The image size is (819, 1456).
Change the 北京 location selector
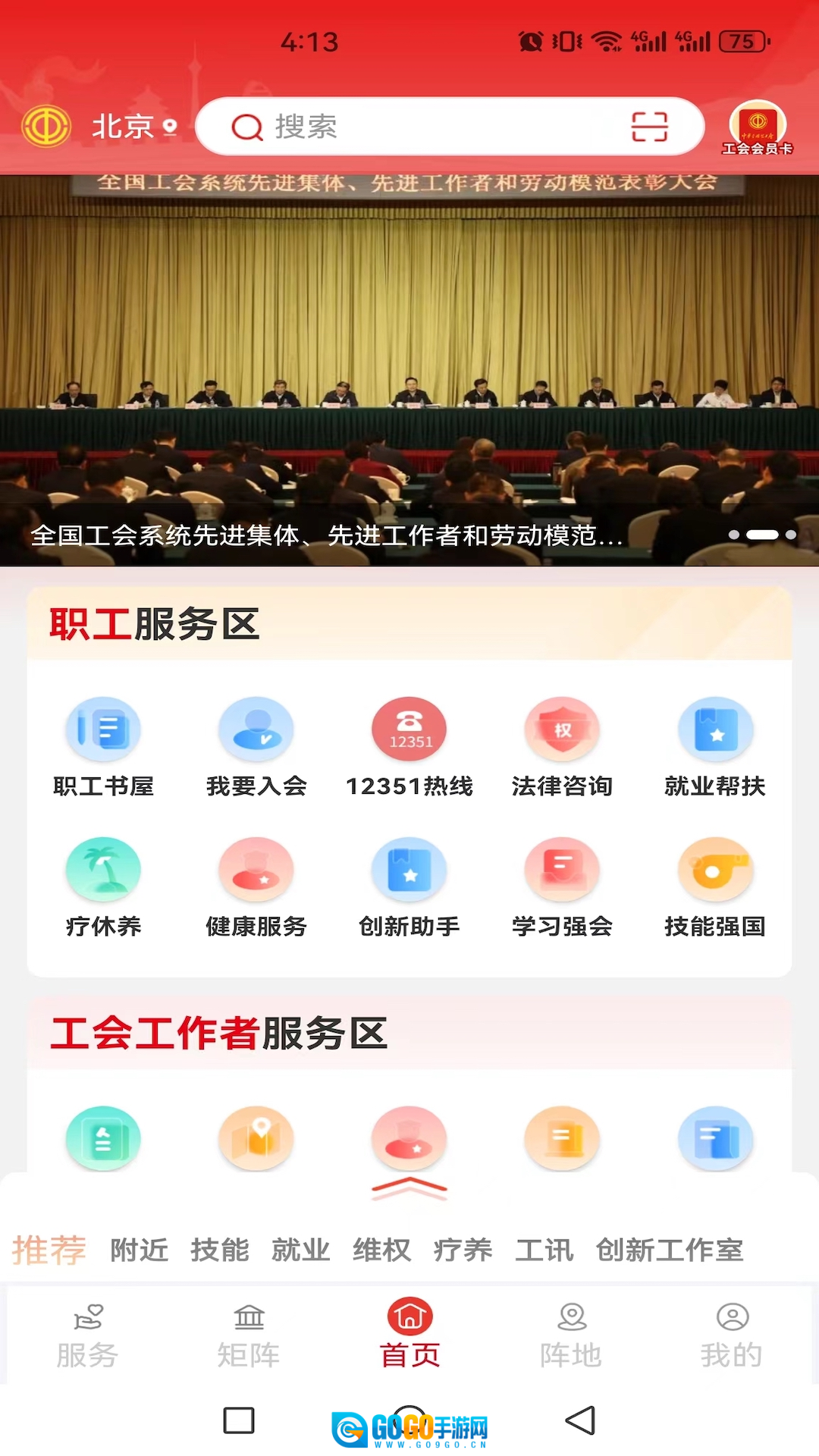[134, 127]
